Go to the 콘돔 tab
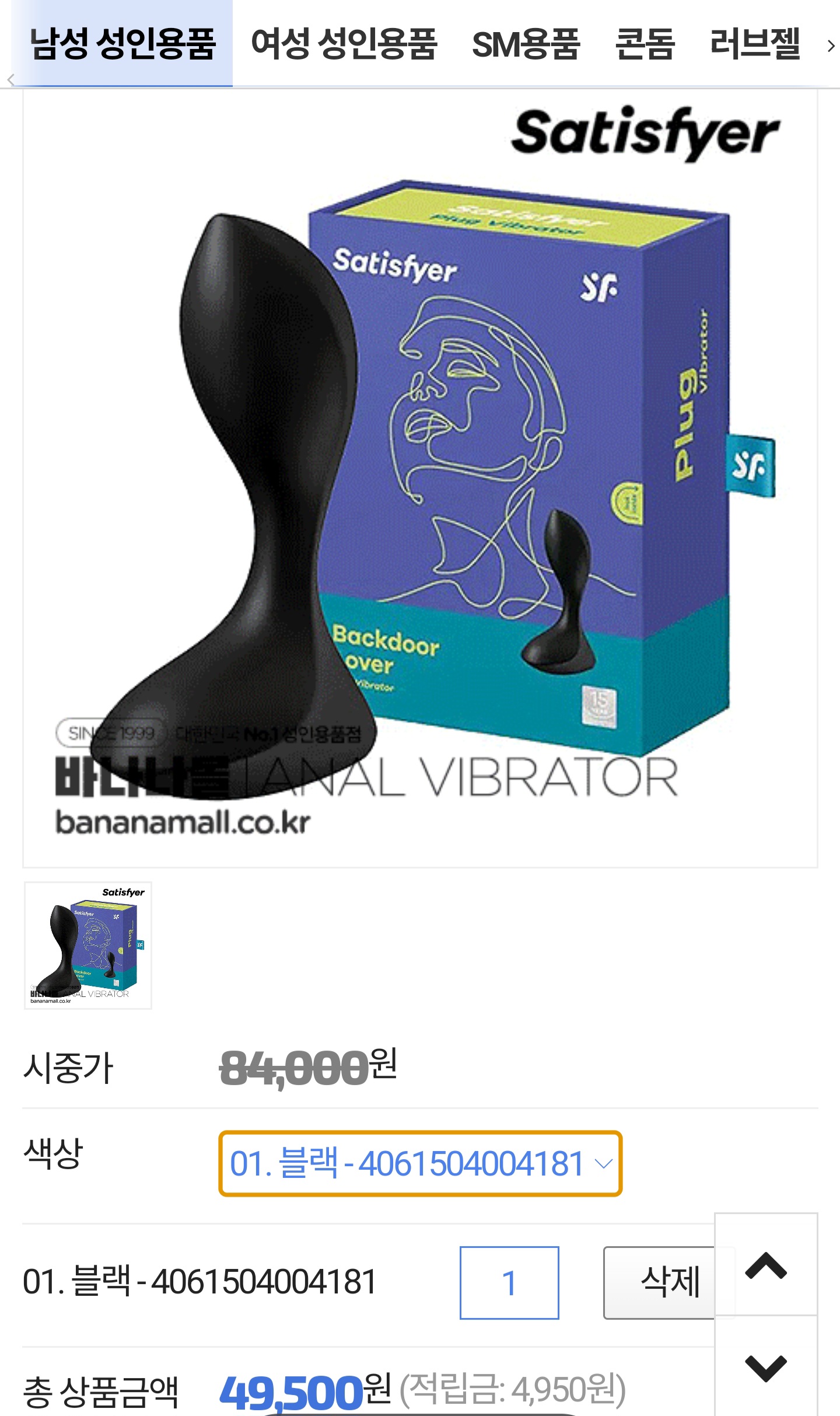Screen dimensions: 840x1416 (645, 44)
